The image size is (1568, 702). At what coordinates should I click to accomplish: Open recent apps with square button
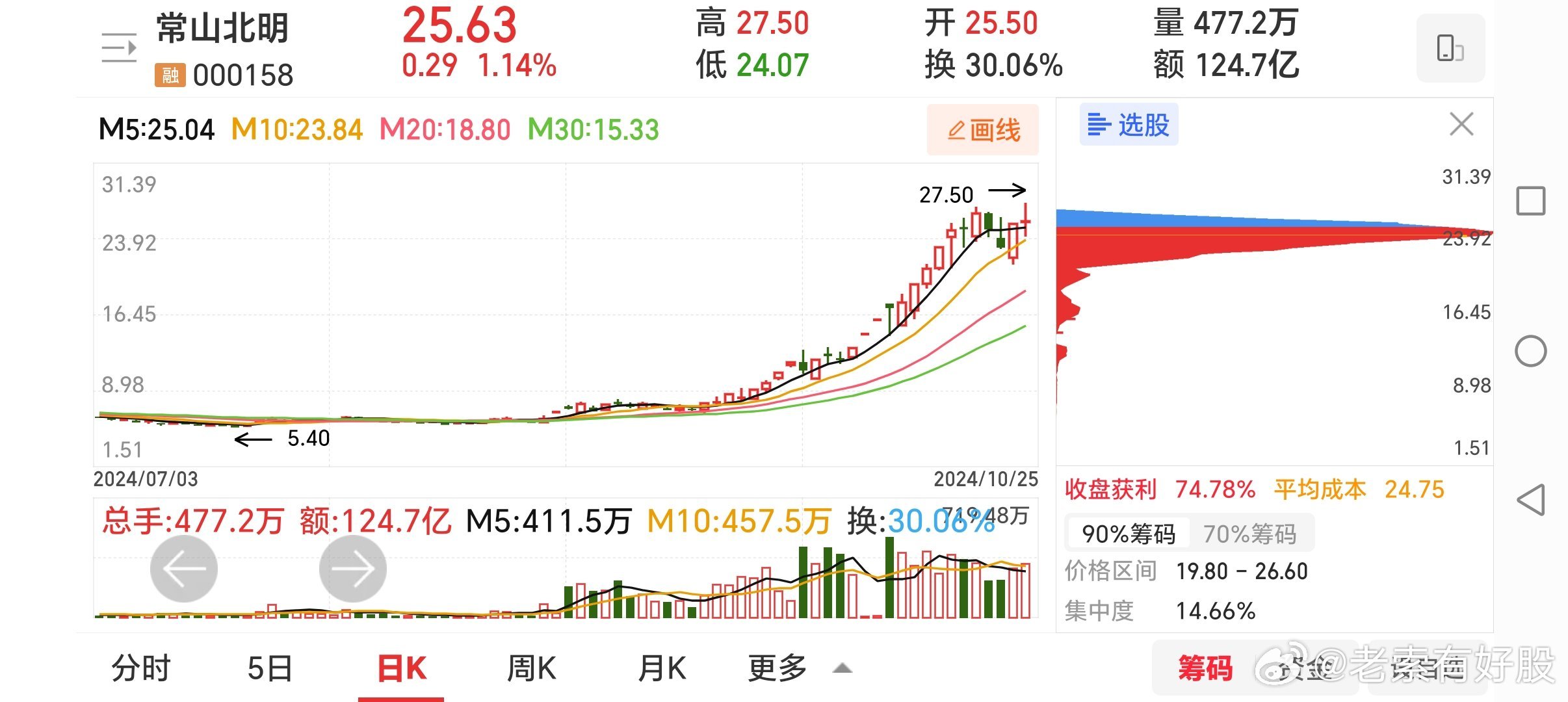point(1530,201)
